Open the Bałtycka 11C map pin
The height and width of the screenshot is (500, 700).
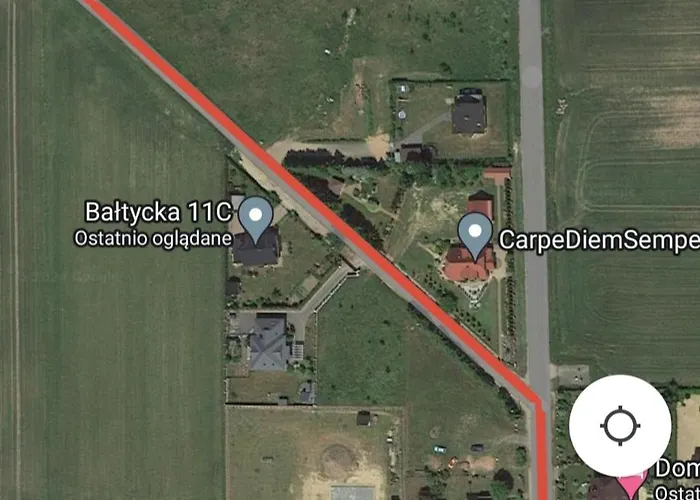pyautogui.click(x=257, y=217)
